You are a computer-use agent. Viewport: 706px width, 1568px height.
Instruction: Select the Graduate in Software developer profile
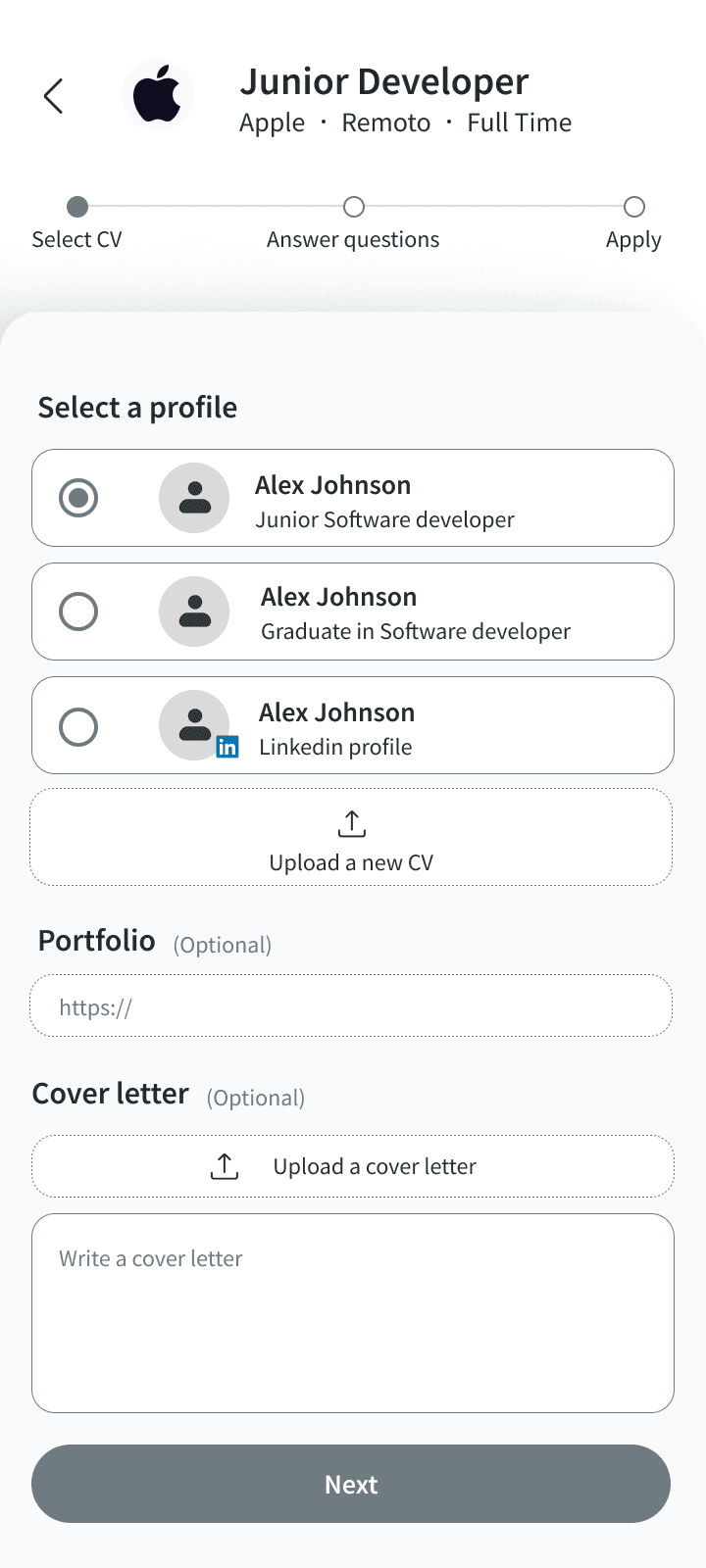[x=78, y=611]
